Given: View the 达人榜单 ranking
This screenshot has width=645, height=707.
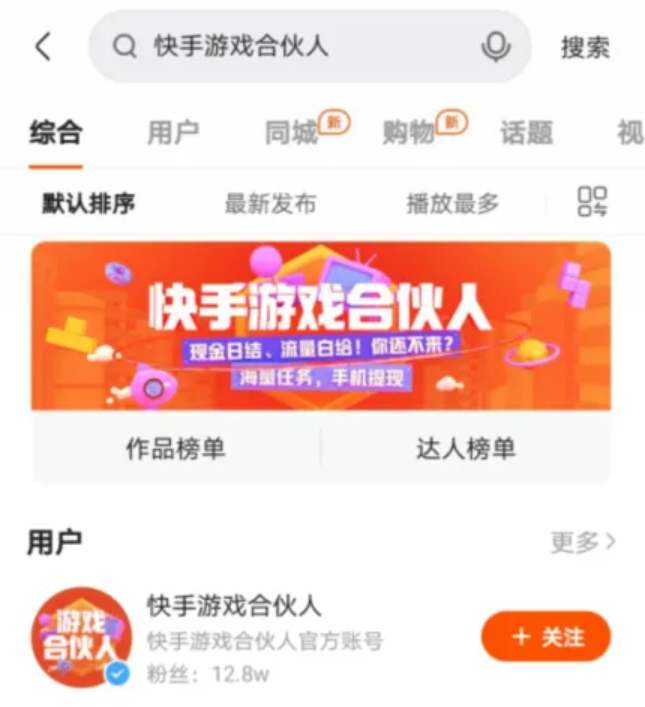Looking at the screenshot, I should click(466, 448).
